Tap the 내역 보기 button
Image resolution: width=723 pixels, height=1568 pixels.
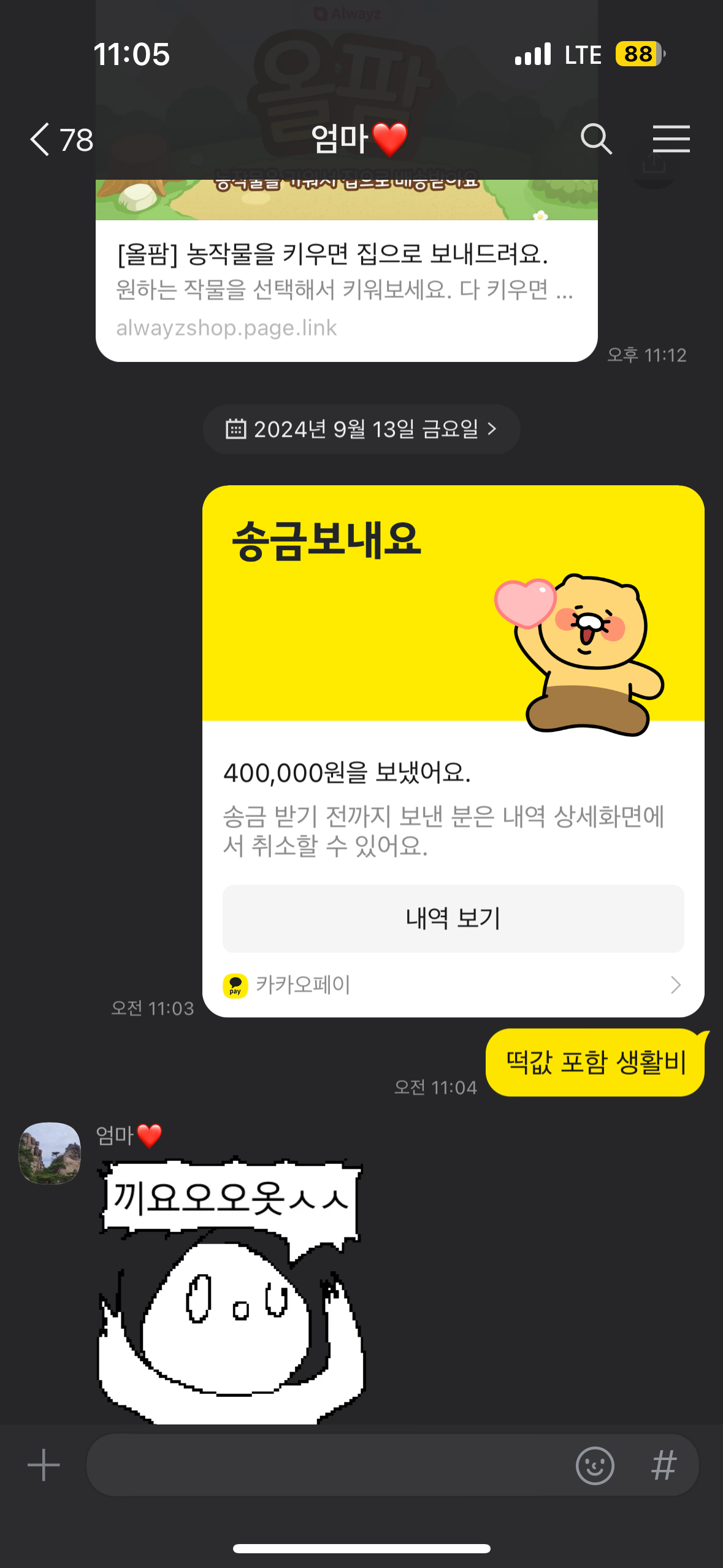point(453,918)
